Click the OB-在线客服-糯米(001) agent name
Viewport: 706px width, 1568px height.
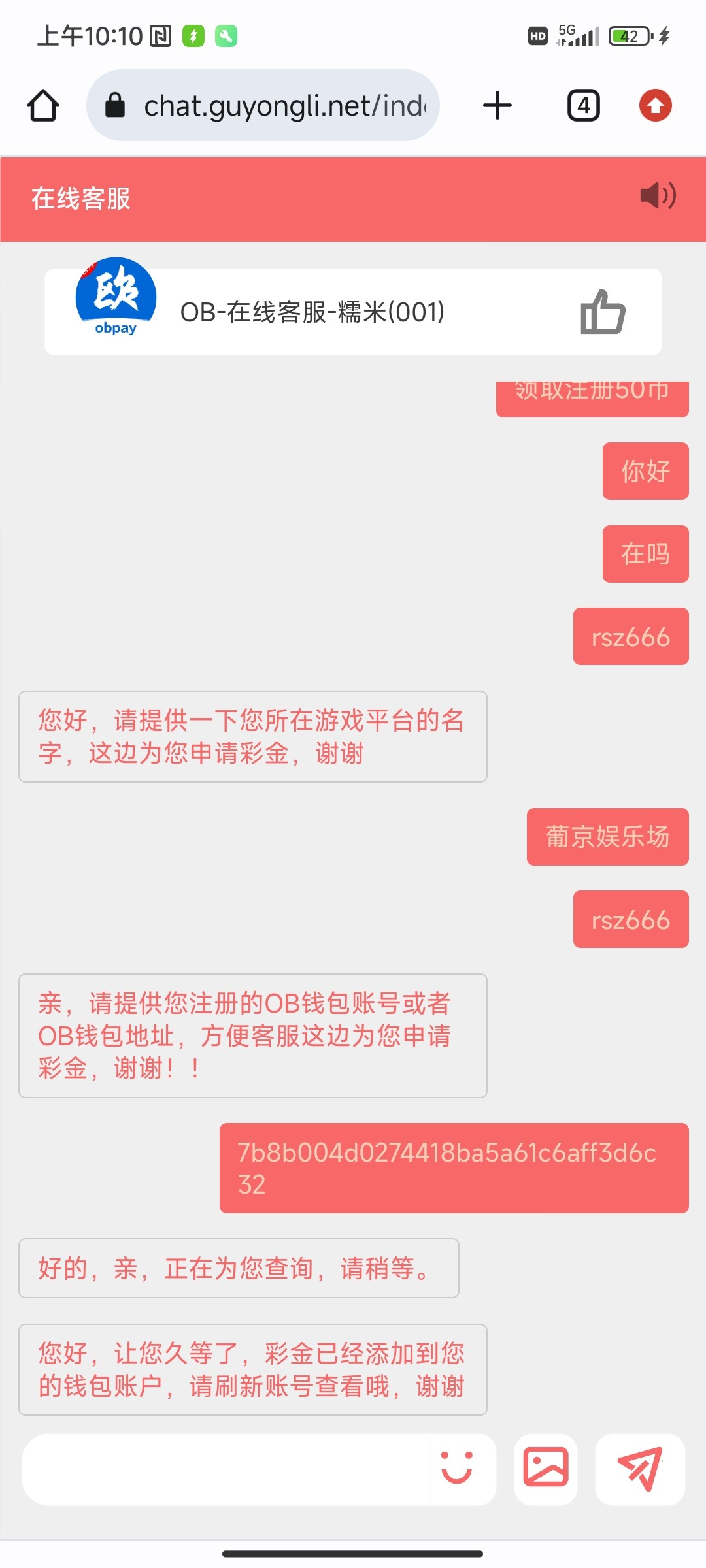tap(312, 312)
